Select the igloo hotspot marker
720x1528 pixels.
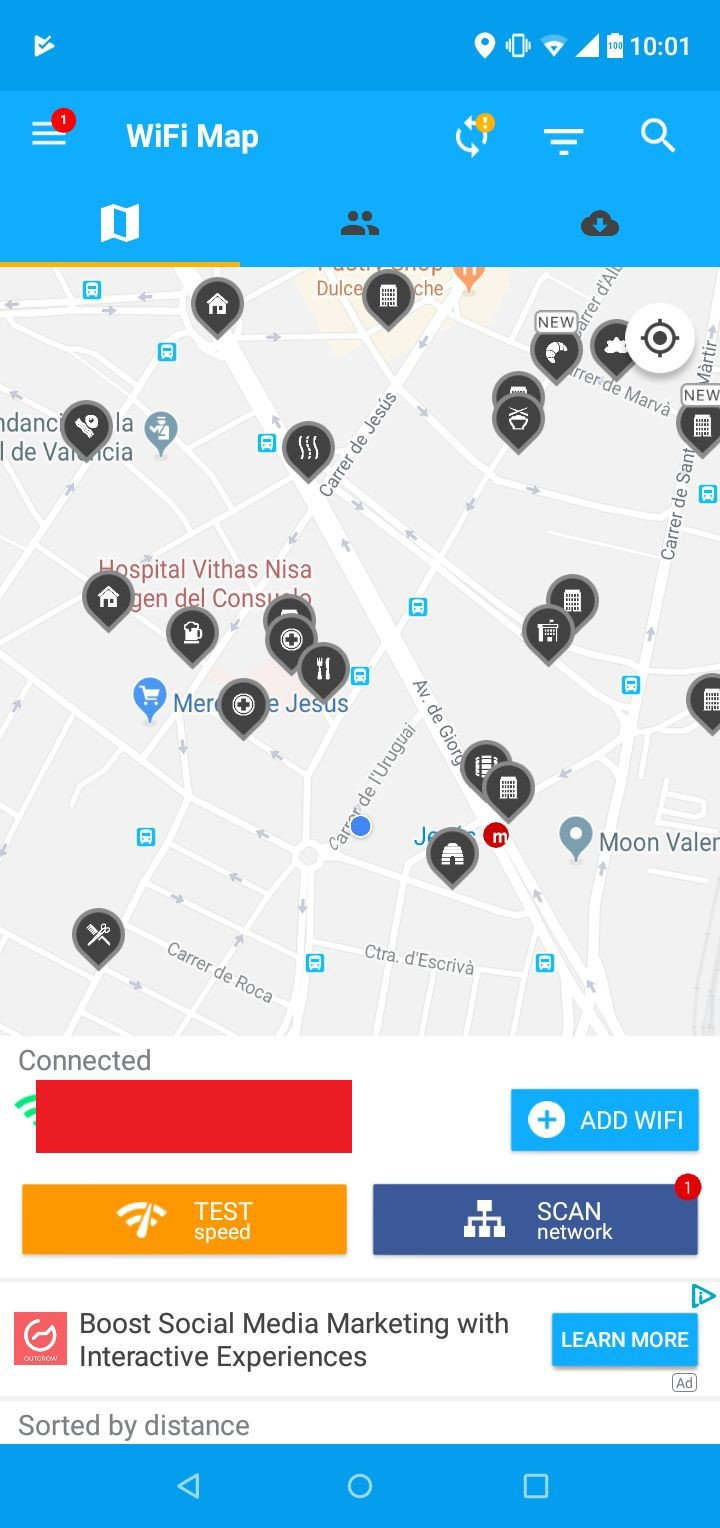(452, 854)
